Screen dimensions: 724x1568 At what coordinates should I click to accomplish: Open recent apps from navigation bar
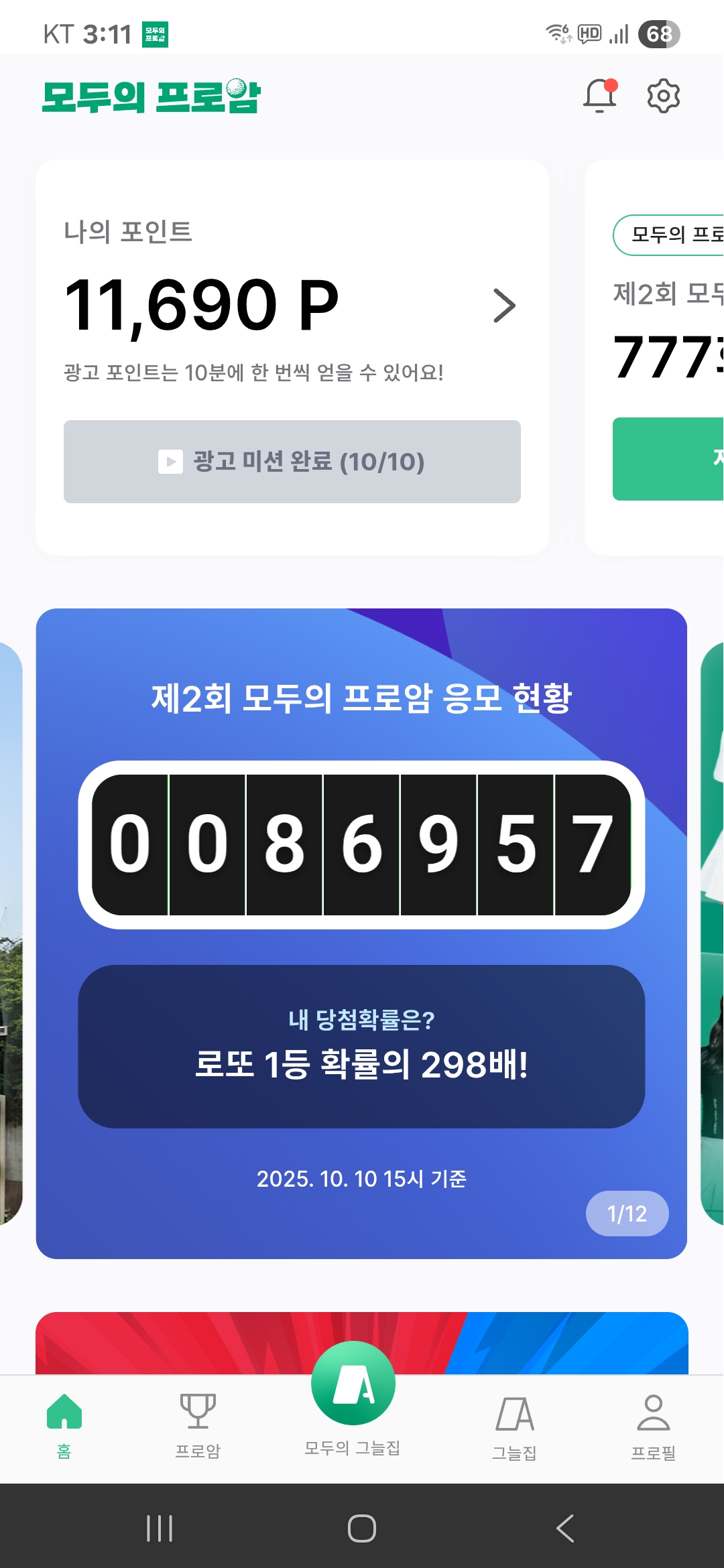[x=160, y=1528]
